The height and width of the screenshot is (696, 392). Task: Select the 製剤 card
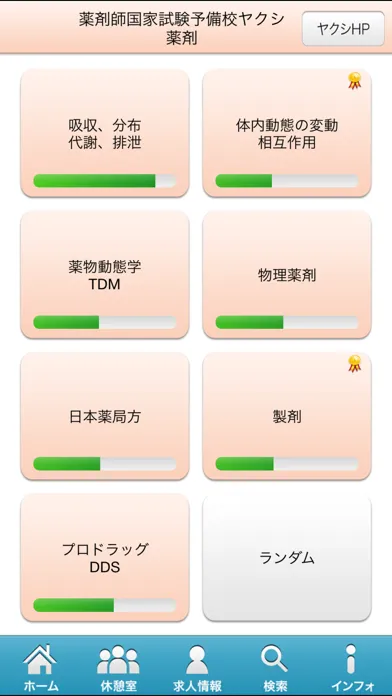287,416
